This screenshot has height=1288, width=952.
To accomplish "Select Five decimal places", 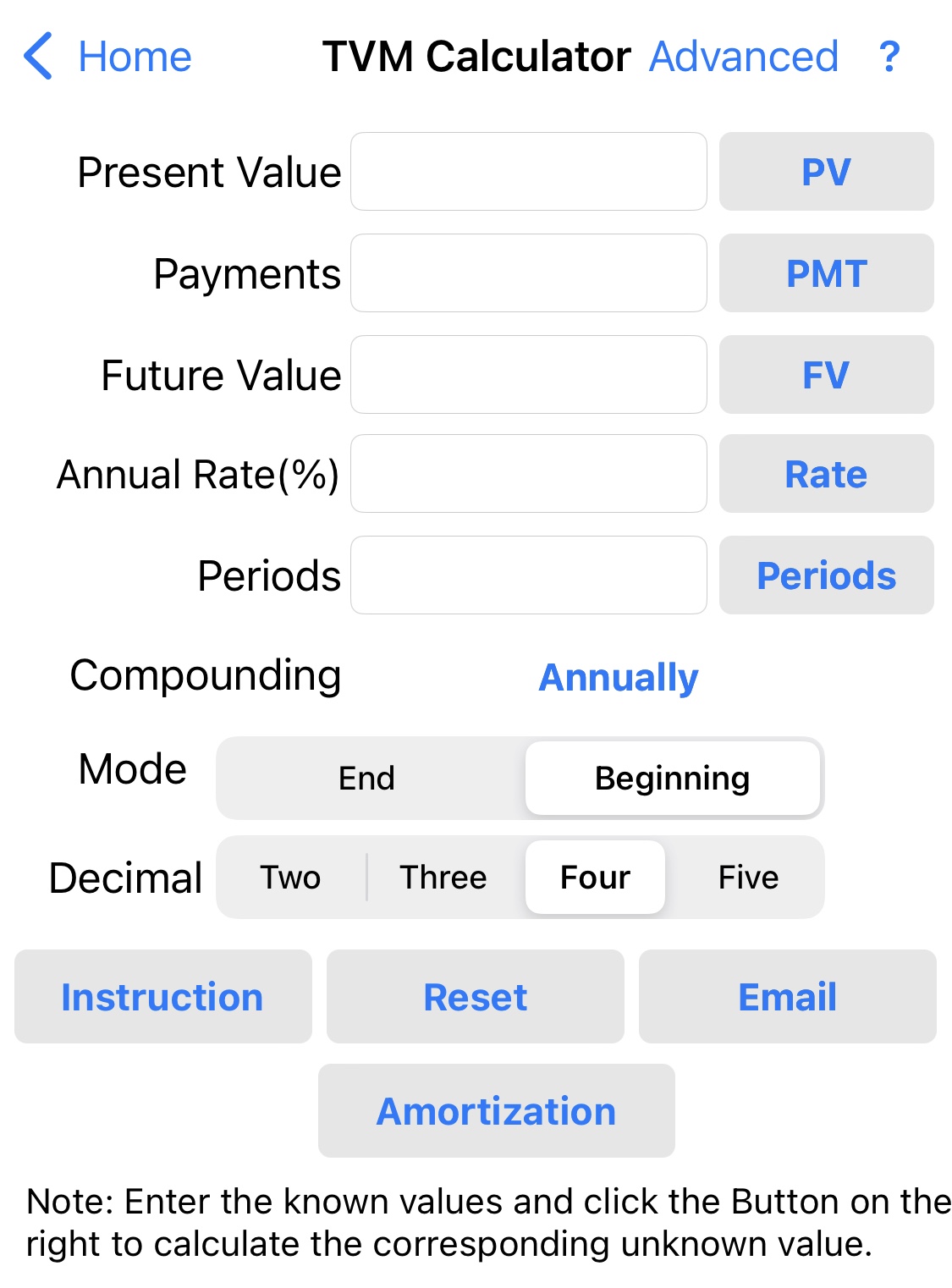I will pos(748,877).
